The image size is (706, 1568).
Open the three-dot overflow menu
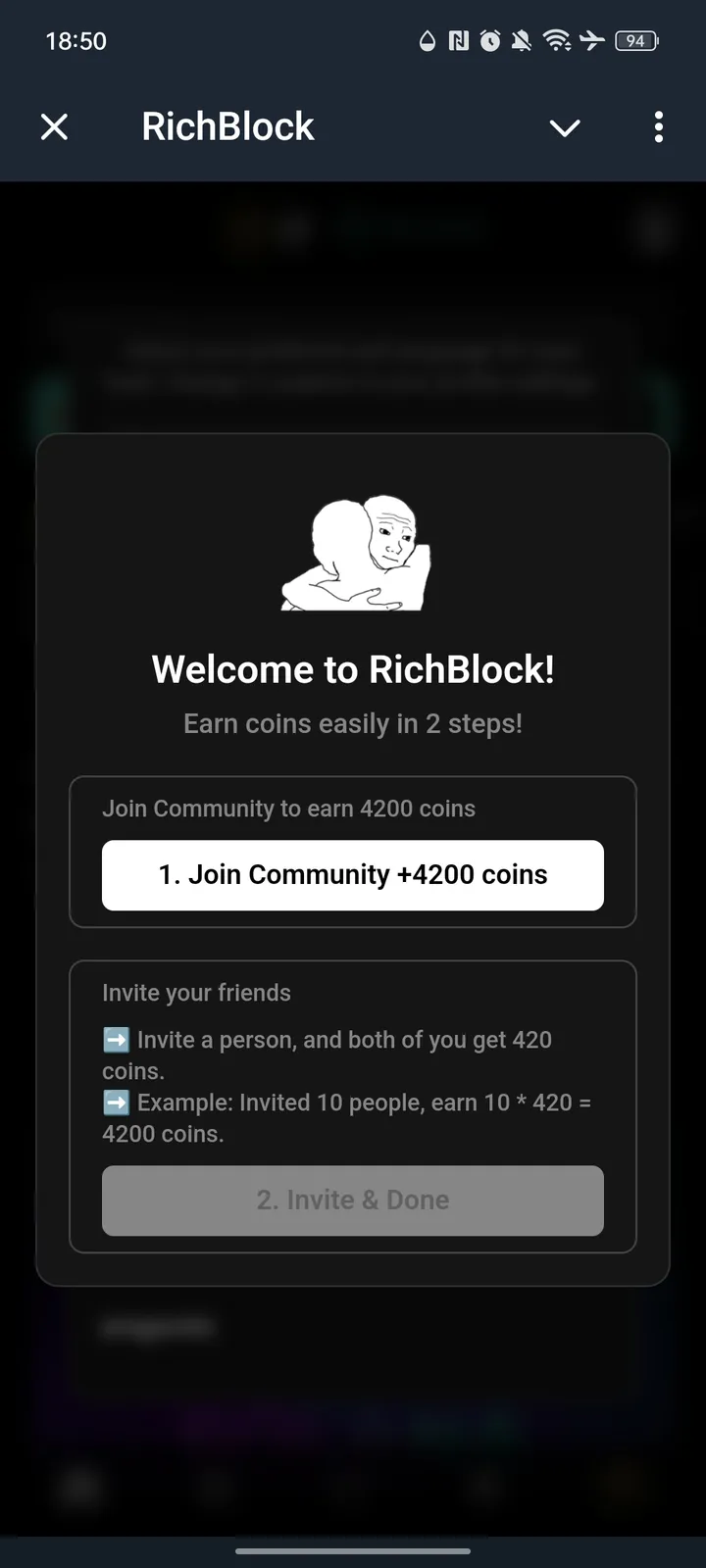(x=658, y=127)
